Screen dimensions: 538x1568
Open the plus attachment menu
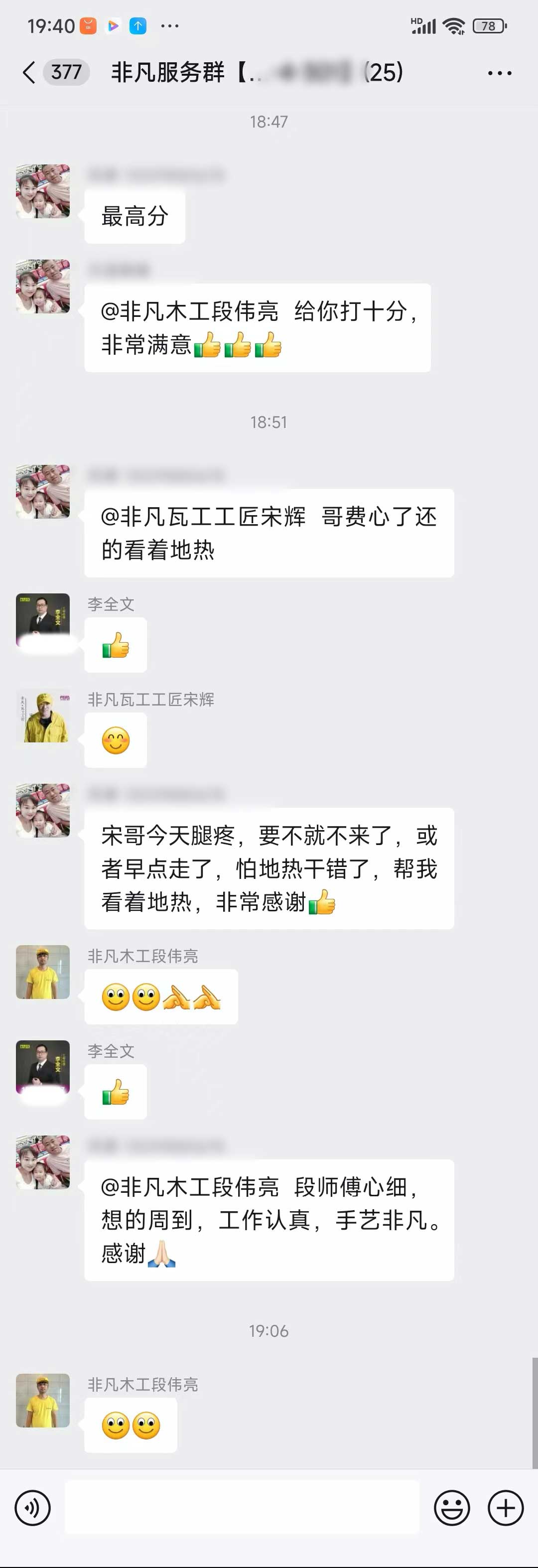[505, 1508]
